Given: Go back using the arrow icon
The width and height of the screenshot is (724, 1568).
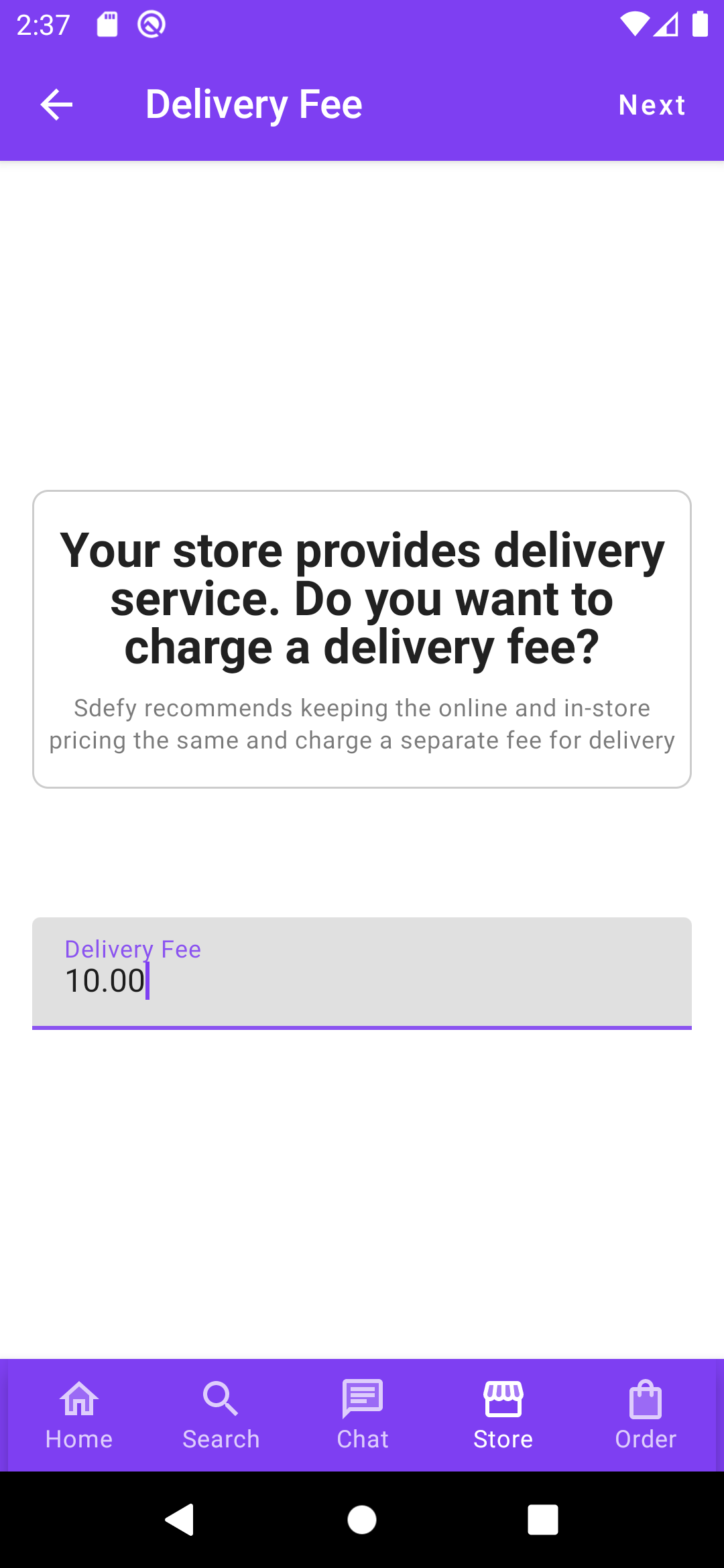Looking at the screenshot, I should 56,105.
